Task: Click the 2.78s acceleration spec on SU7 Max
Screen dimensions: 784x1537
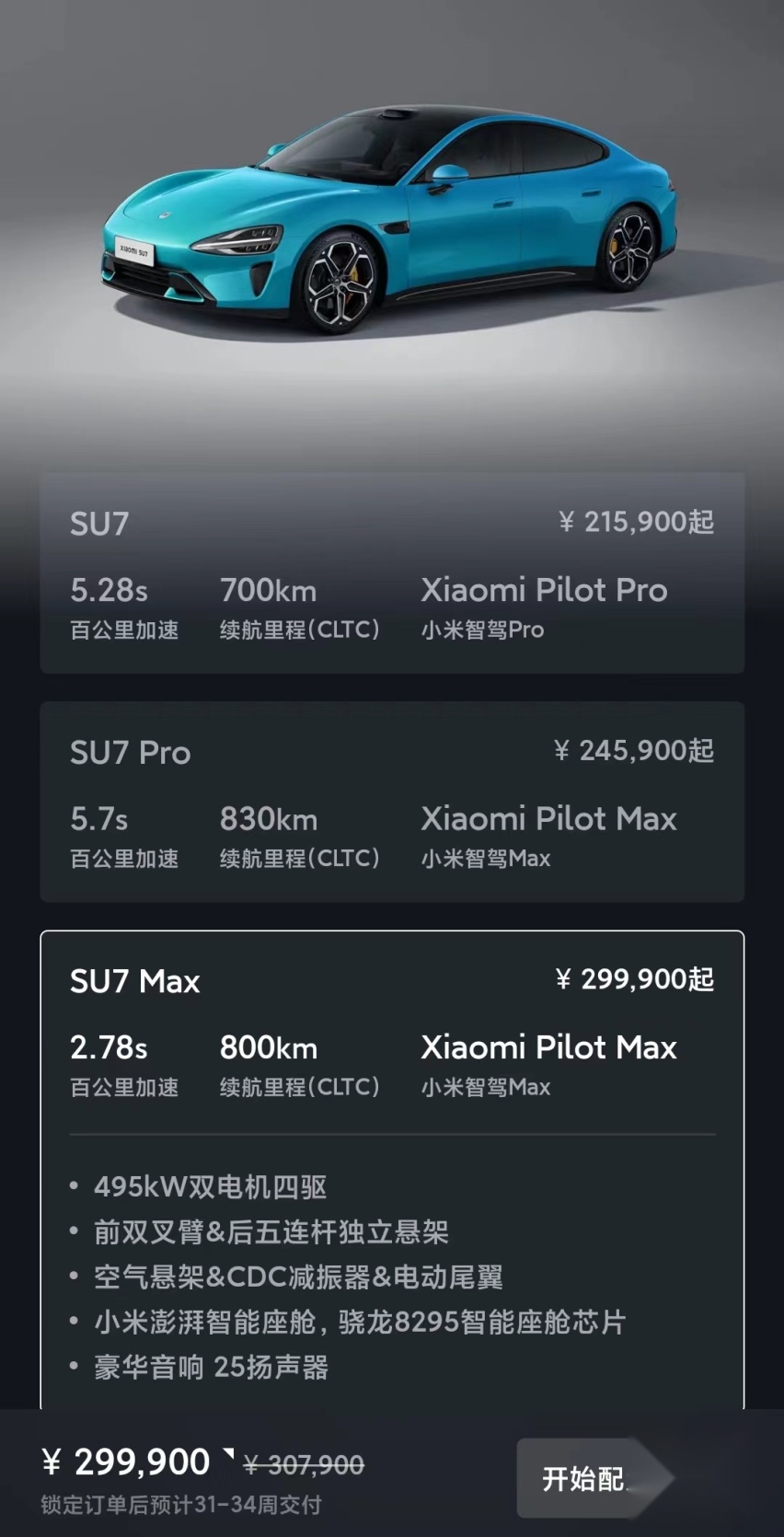Action: 107,1047
